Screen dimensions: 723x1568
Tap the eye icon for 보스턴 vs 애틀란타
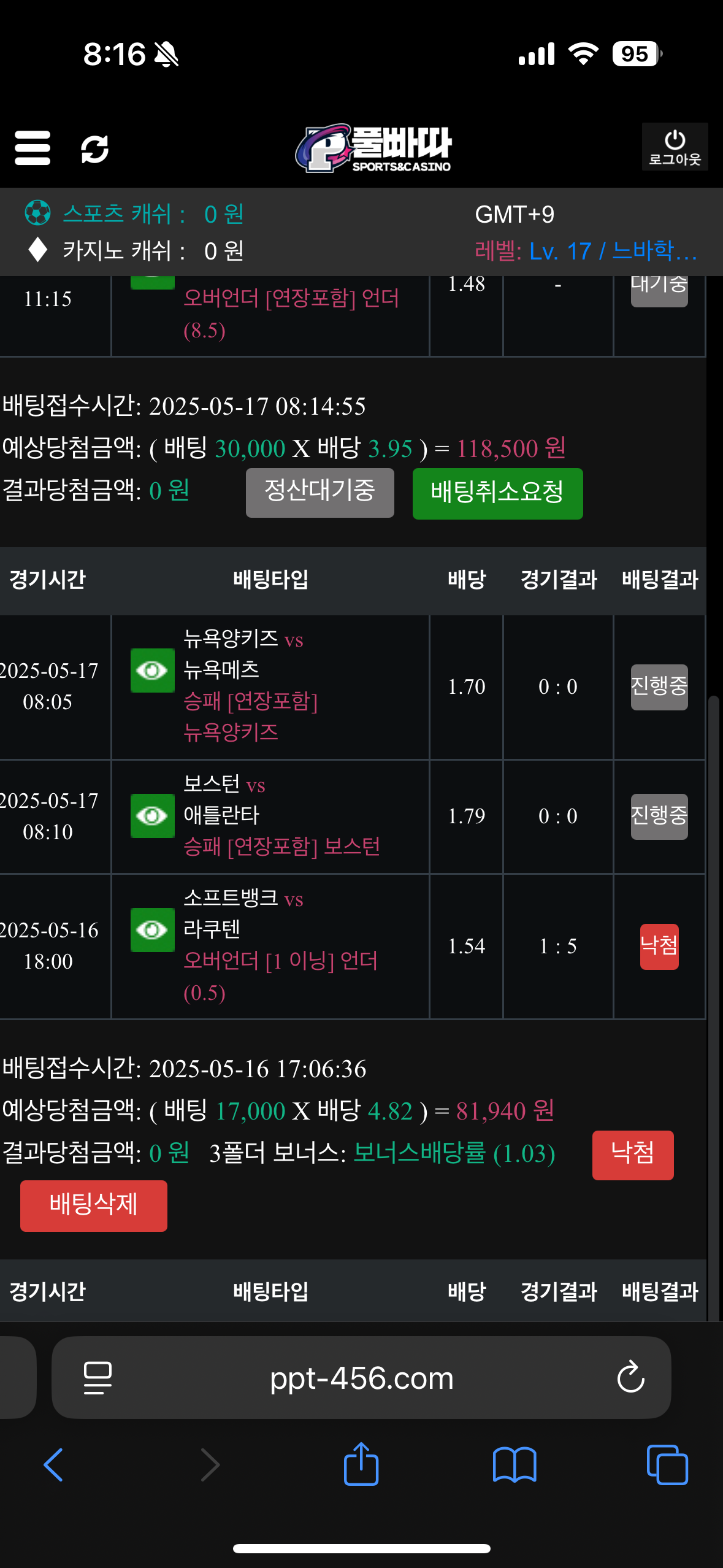[x=153, y=816]
